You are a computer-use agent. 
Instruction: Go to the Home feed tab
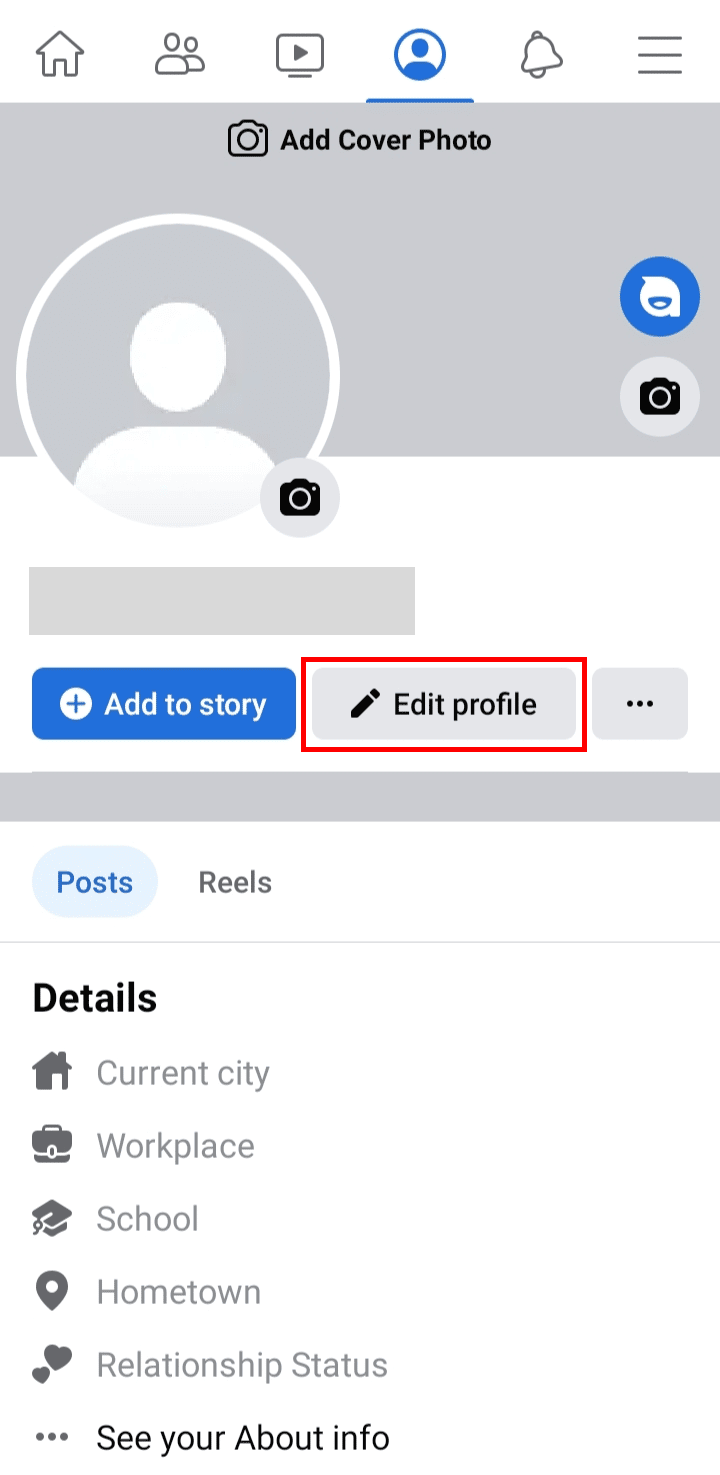[x=60, y=53]
